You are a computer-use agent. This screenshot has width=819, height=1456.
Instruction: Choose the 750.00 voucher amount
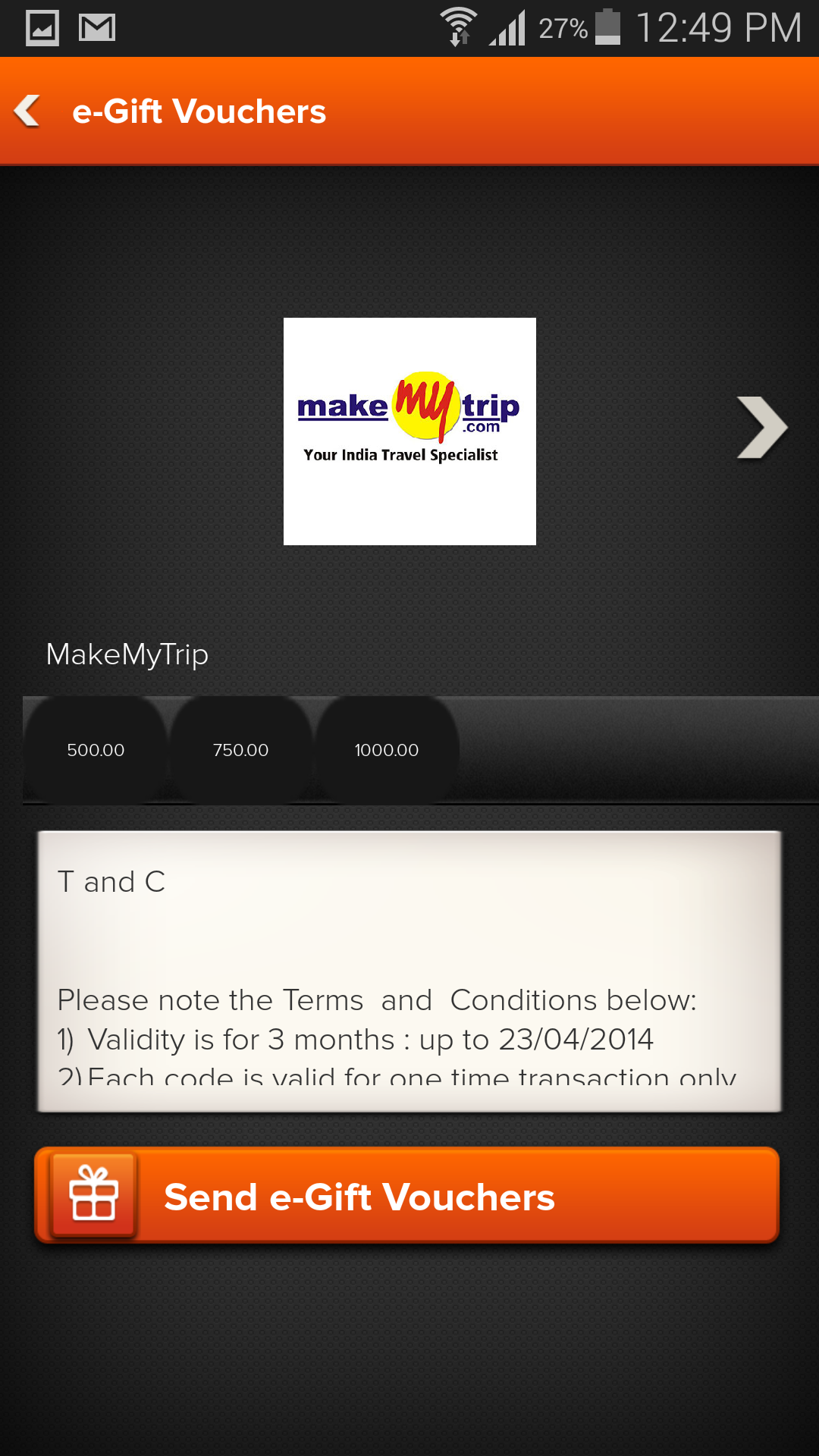(241, 750)
